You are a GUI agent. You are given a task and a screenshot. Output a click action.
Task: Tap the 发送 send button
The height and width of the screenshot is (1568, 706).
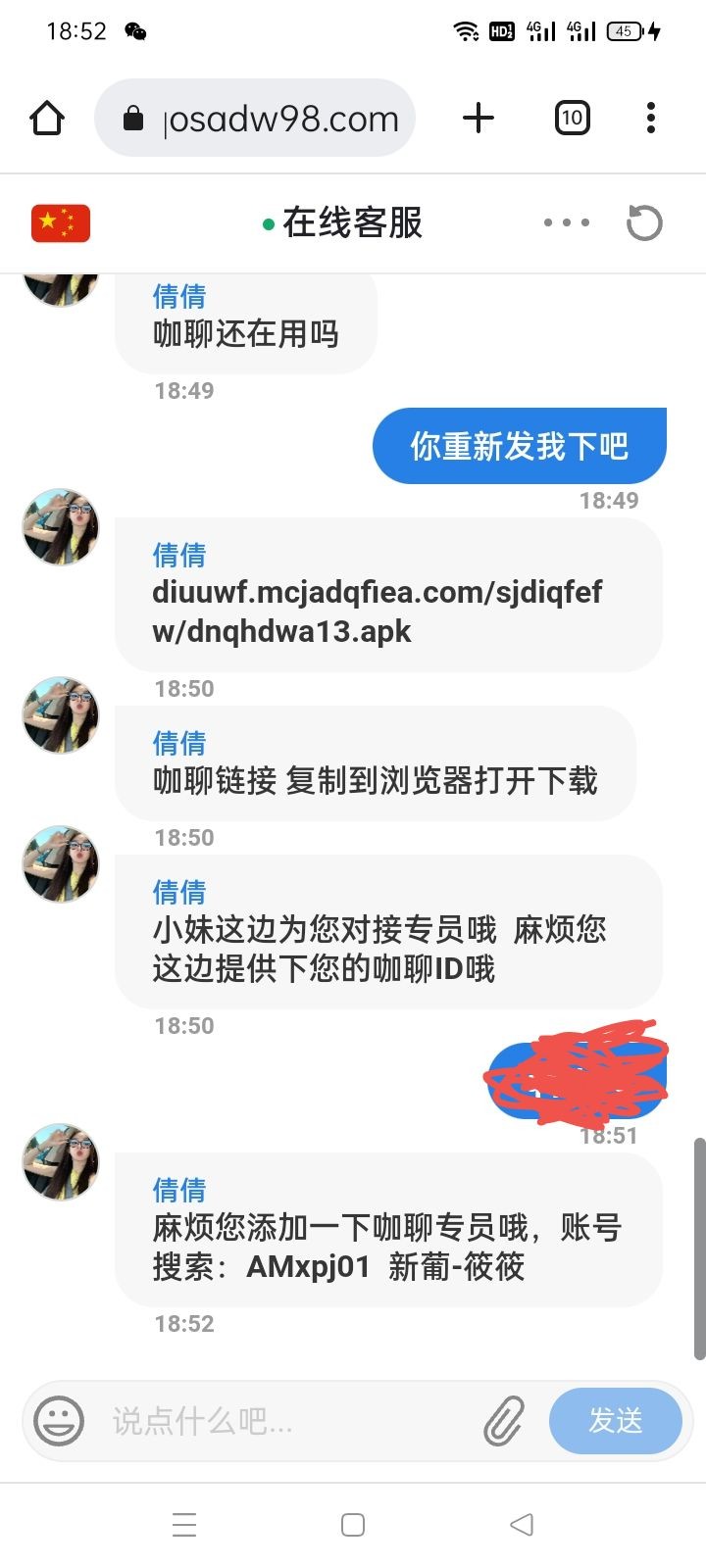click(x=615, y=1420)
